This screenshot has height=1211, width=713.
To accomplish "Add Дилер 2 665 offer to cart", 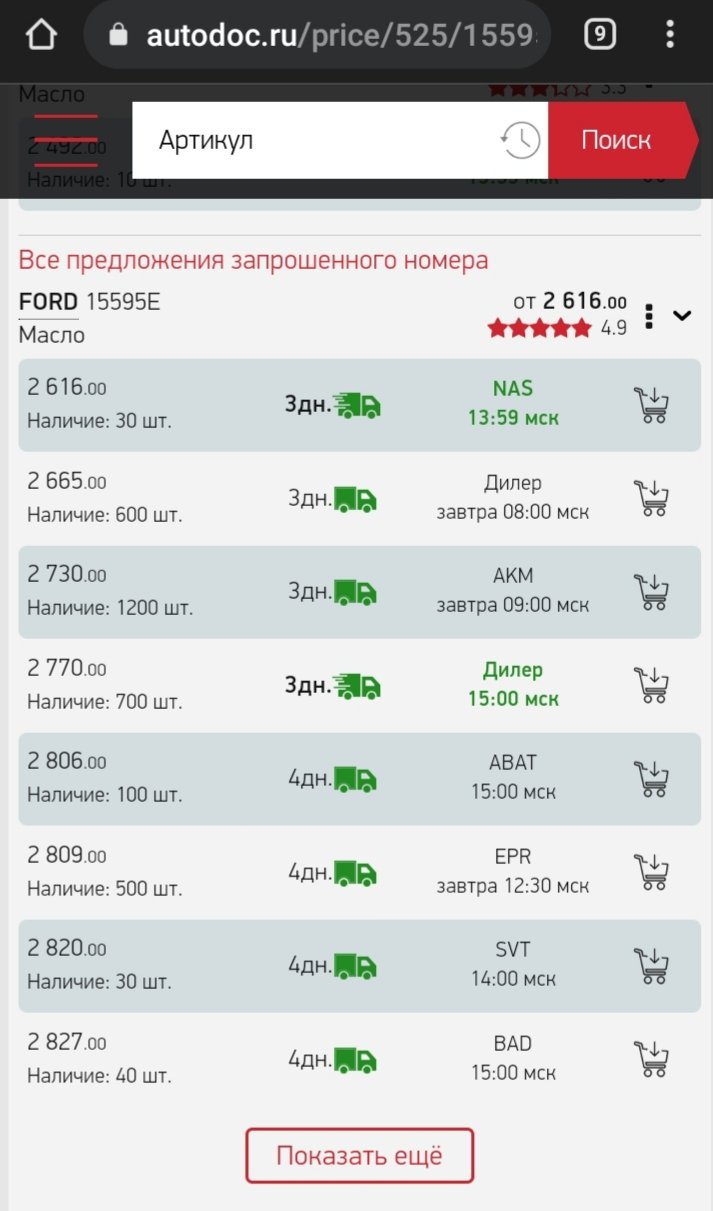I will pos(652,498).
